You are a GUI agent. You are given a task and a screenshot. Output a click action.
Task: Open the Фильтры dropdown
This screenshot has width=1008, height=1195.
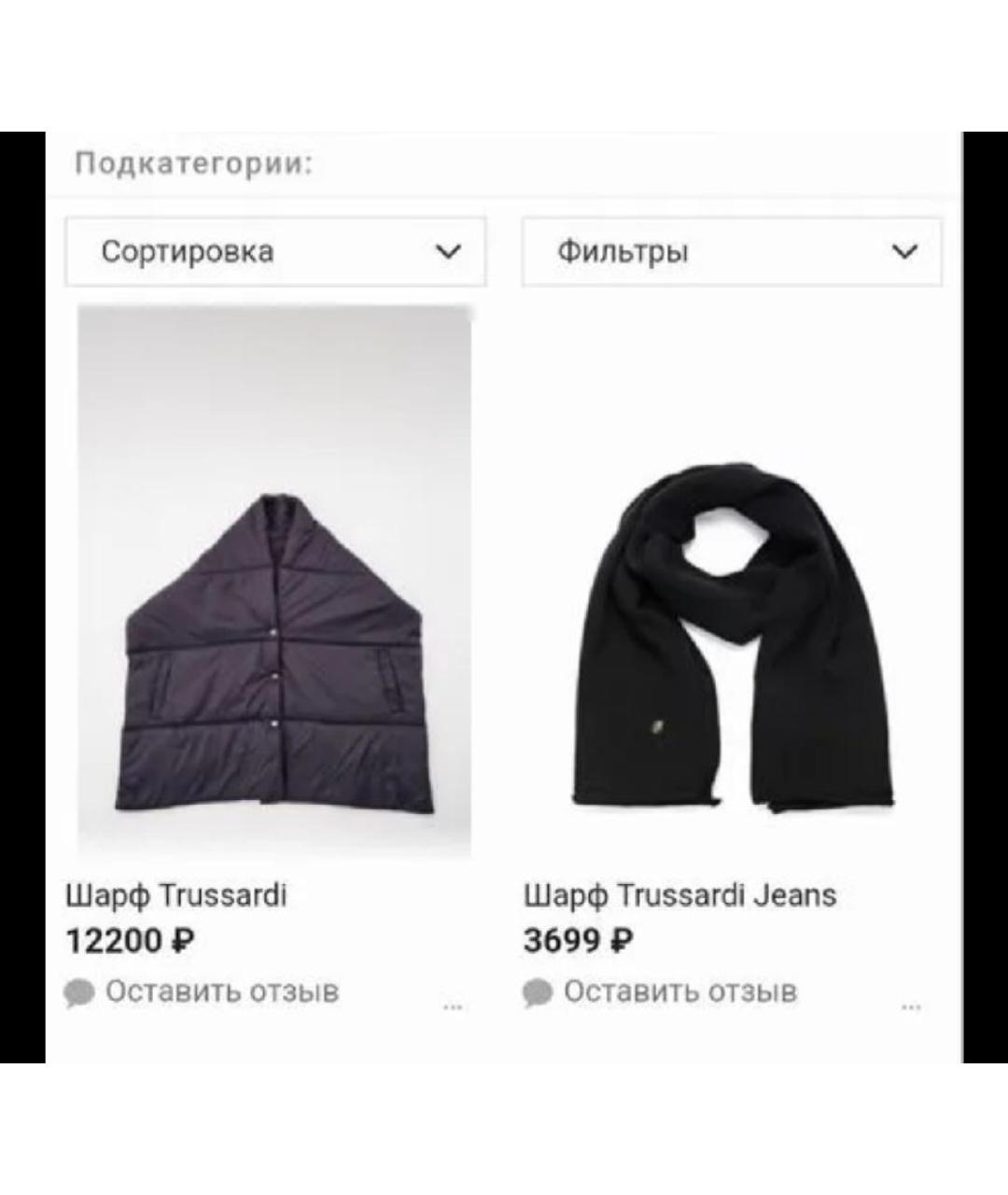click(x=733, y=250)
